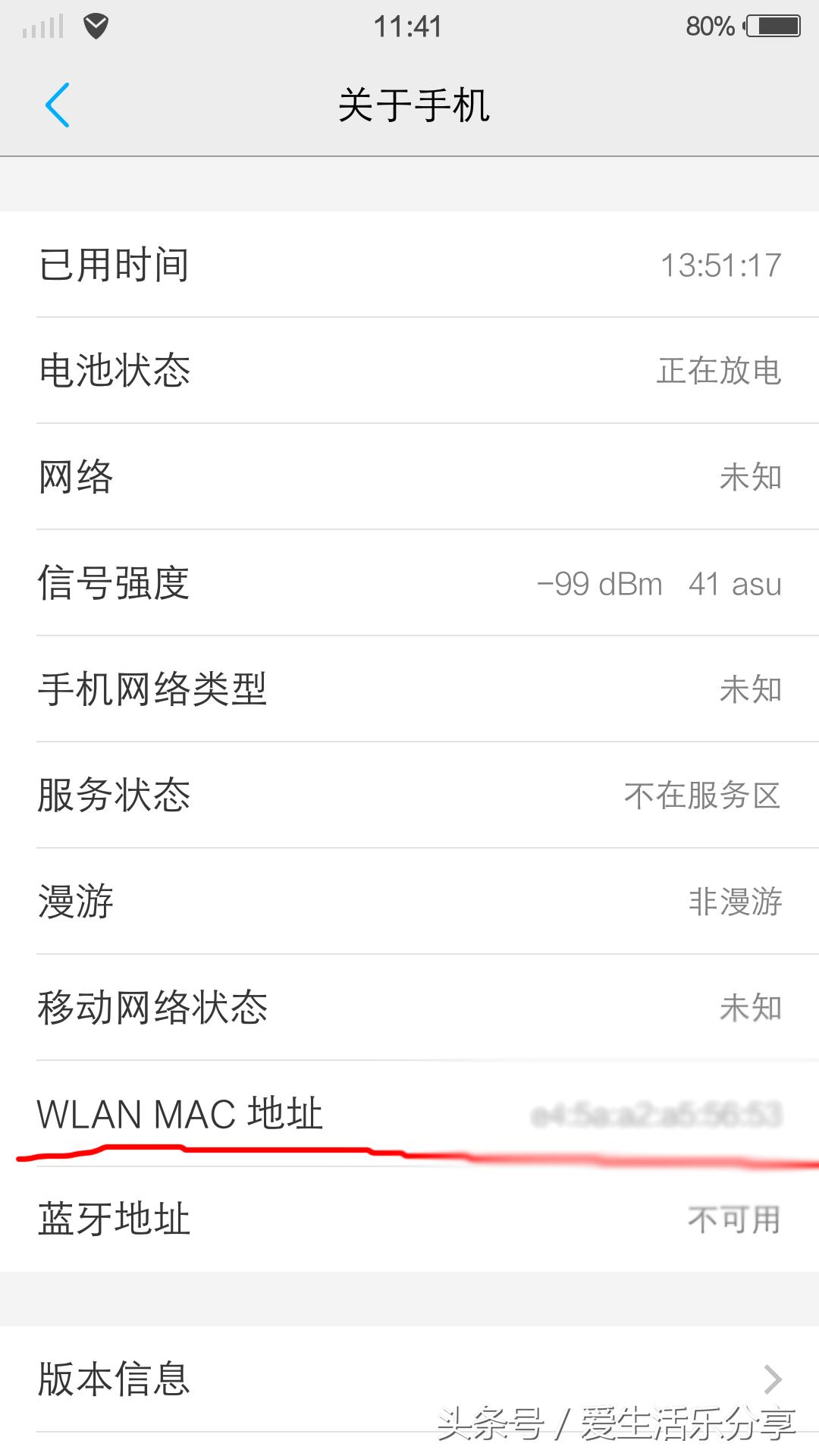Tap the 蓝牙地址 Bluetooth address row

pos(409,1218)
